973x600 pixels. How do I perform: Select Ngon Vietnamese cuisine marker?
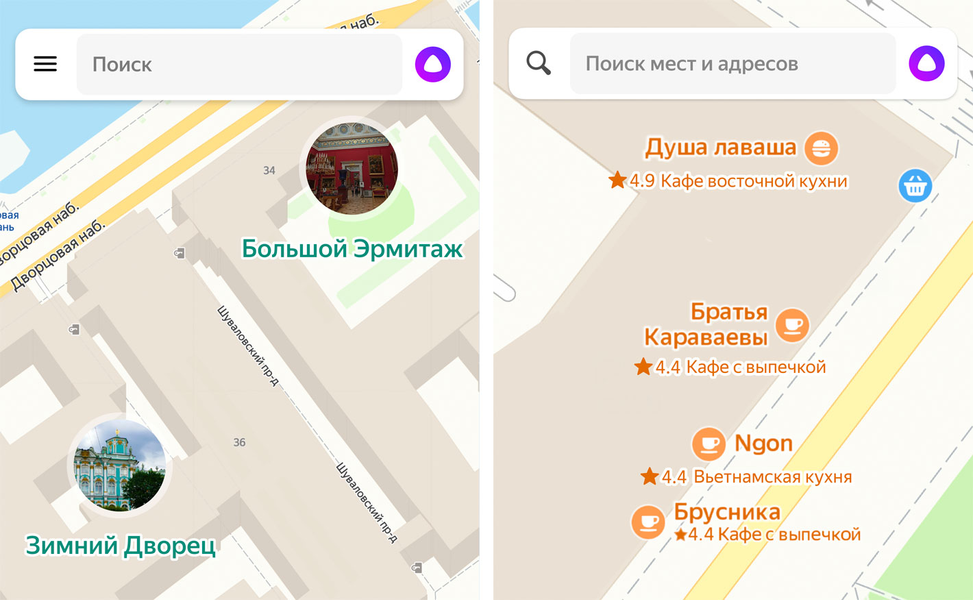click(709, 443)
